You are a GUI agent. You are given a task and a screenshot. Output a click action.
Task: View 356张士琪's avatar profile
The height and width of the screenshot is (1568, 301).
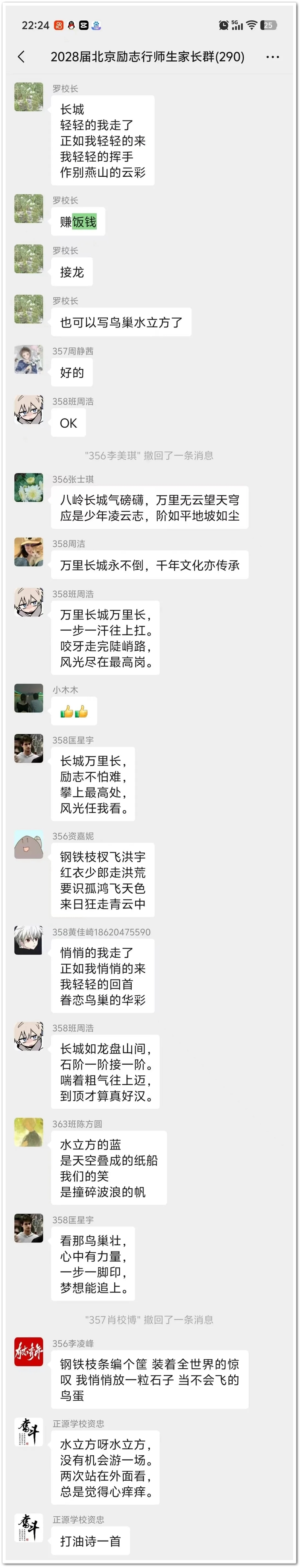coord(29,488)
